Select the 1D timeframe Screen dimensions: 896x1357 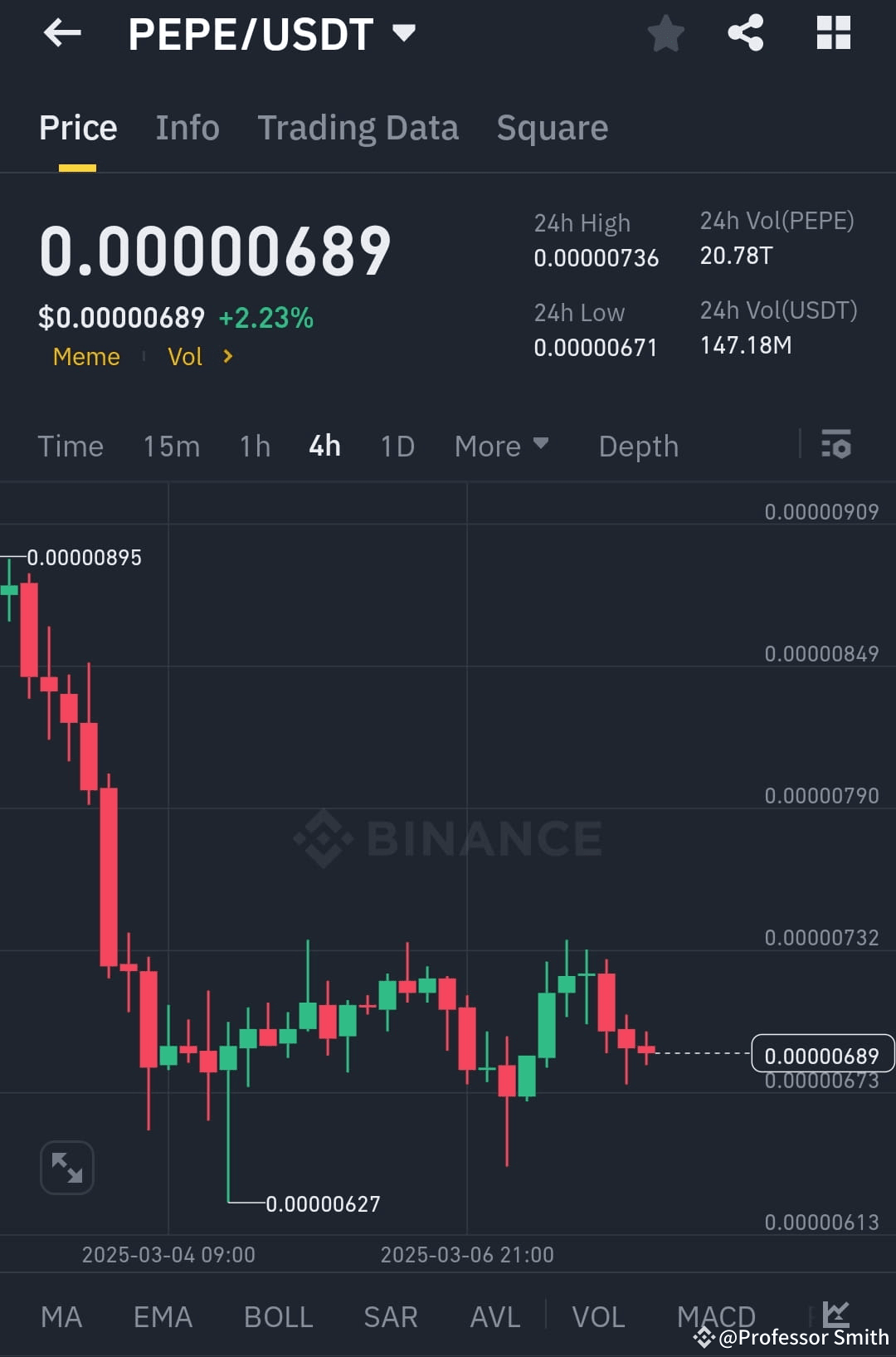point(397,446)
